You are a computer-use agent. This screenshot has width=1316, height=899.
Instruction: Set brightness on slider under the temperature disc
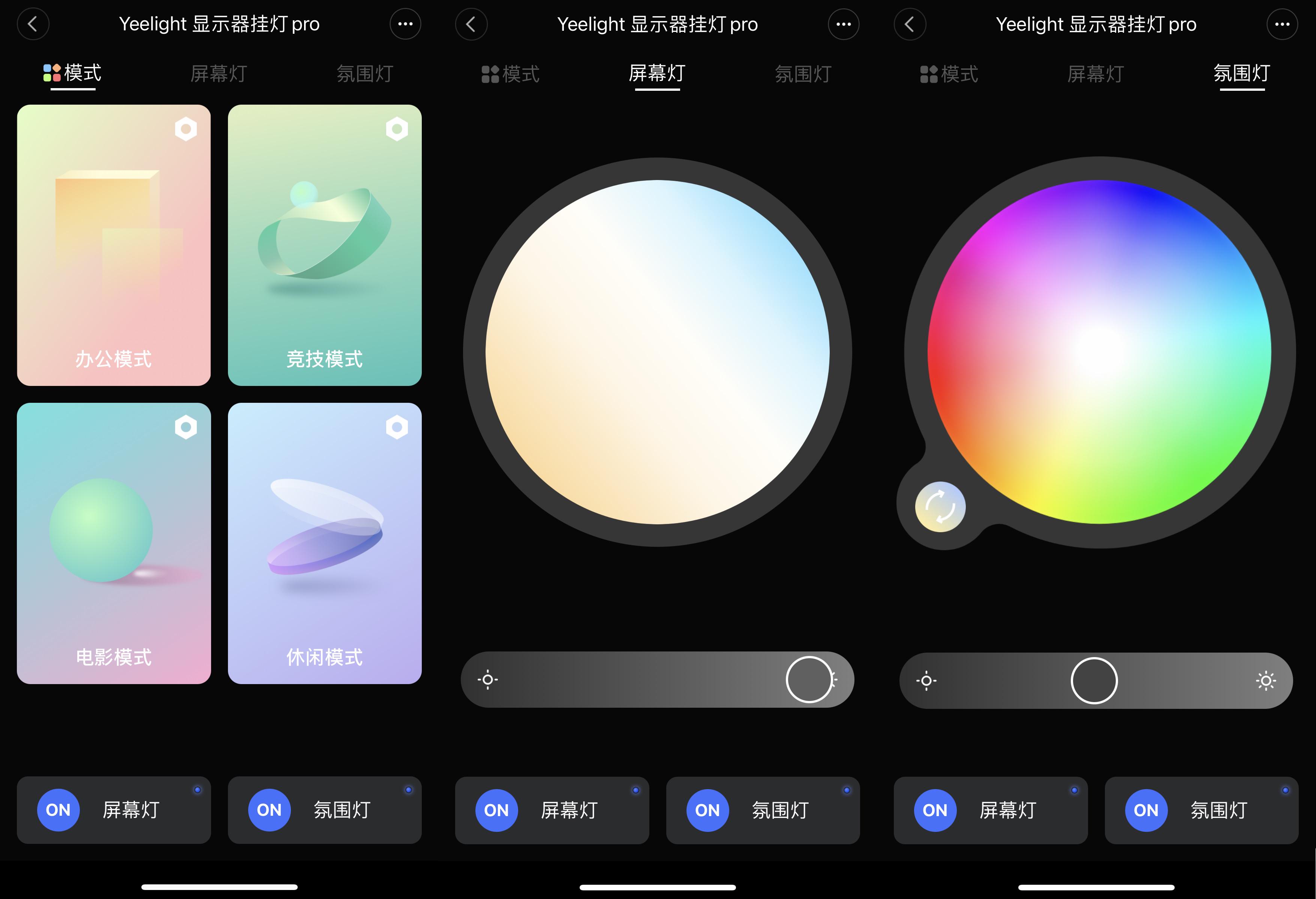pos(809,679)
